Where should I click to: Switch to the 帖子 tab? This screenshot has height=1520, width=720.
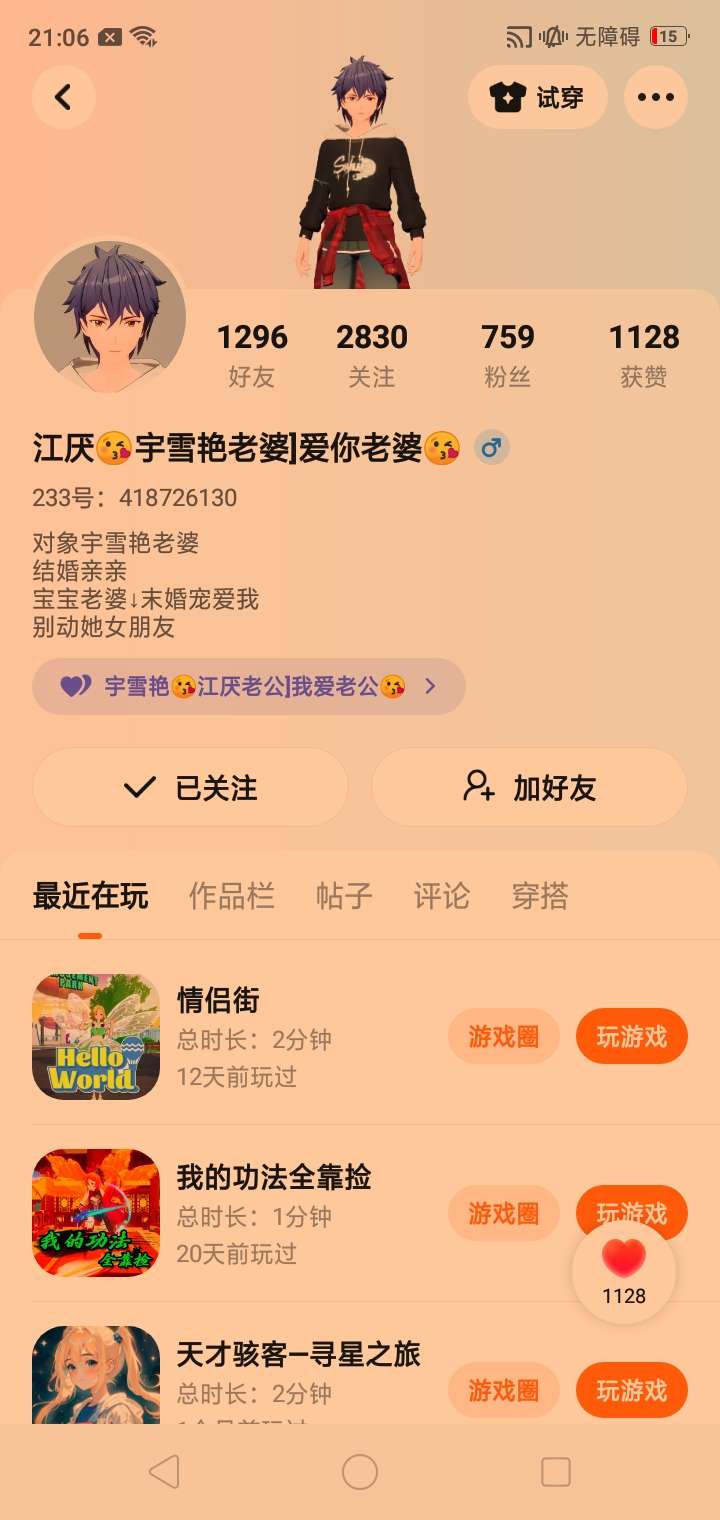tap(344, 896)
